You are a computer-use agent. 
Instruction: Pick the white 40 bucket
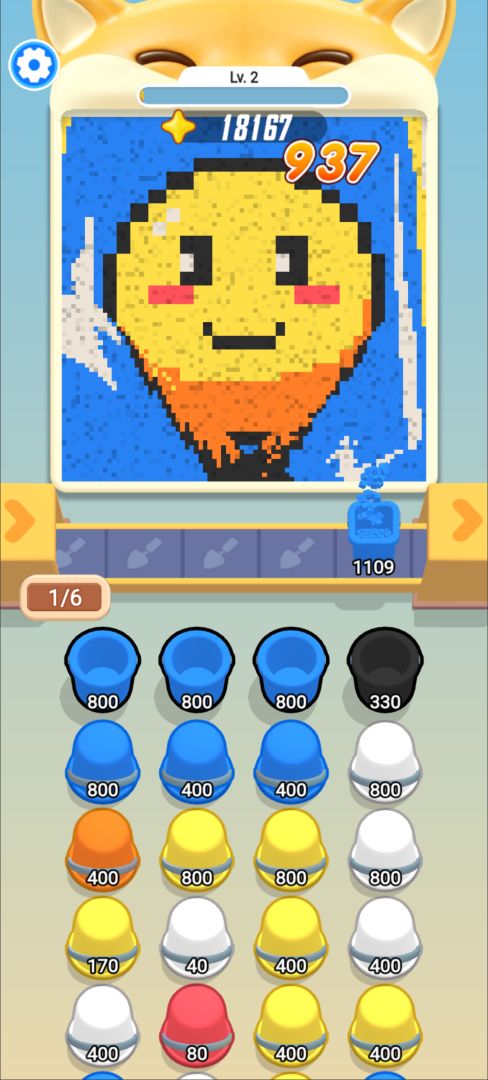coord(197,937)
